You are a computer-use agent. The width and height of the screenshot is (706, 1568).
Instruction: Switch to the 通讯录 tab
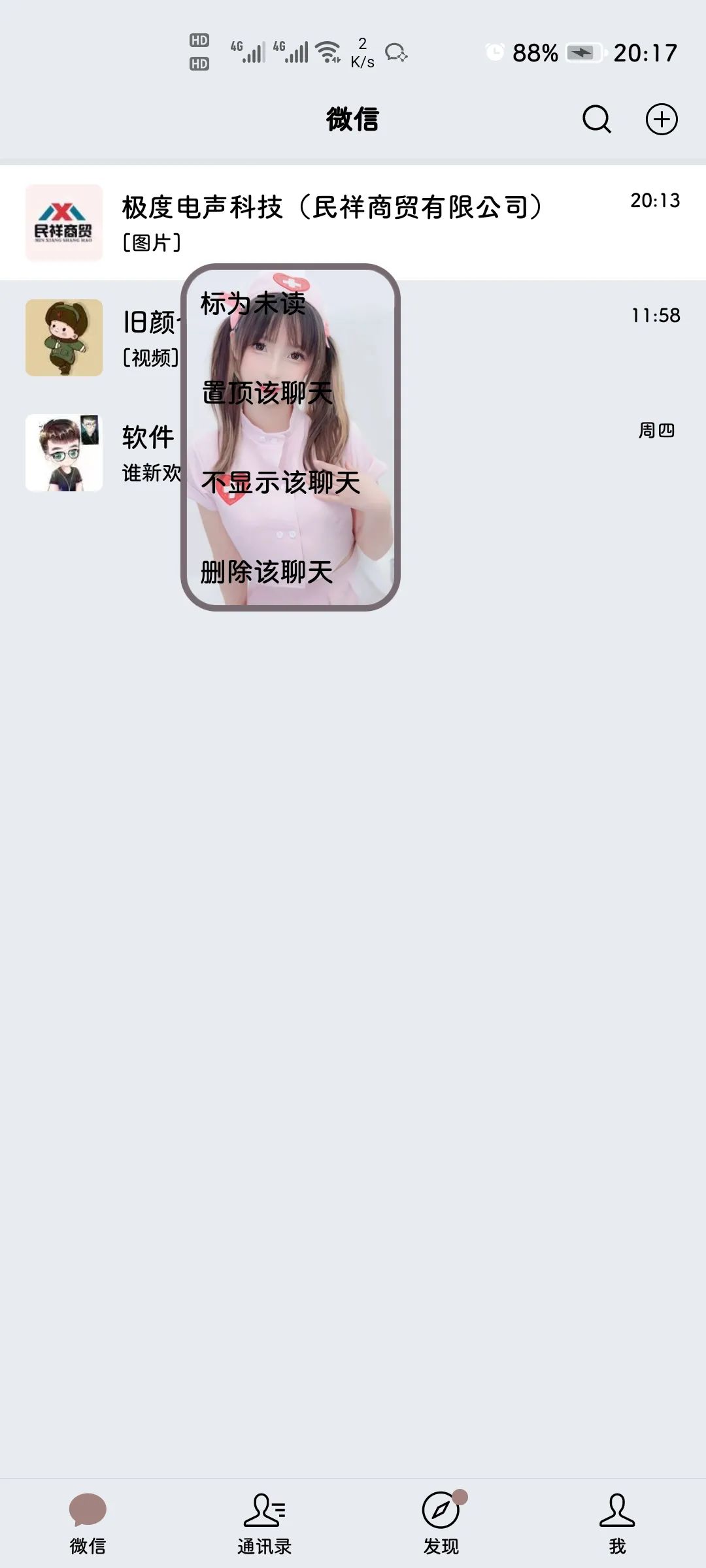pyautogui.click(x=264, y=1524)
